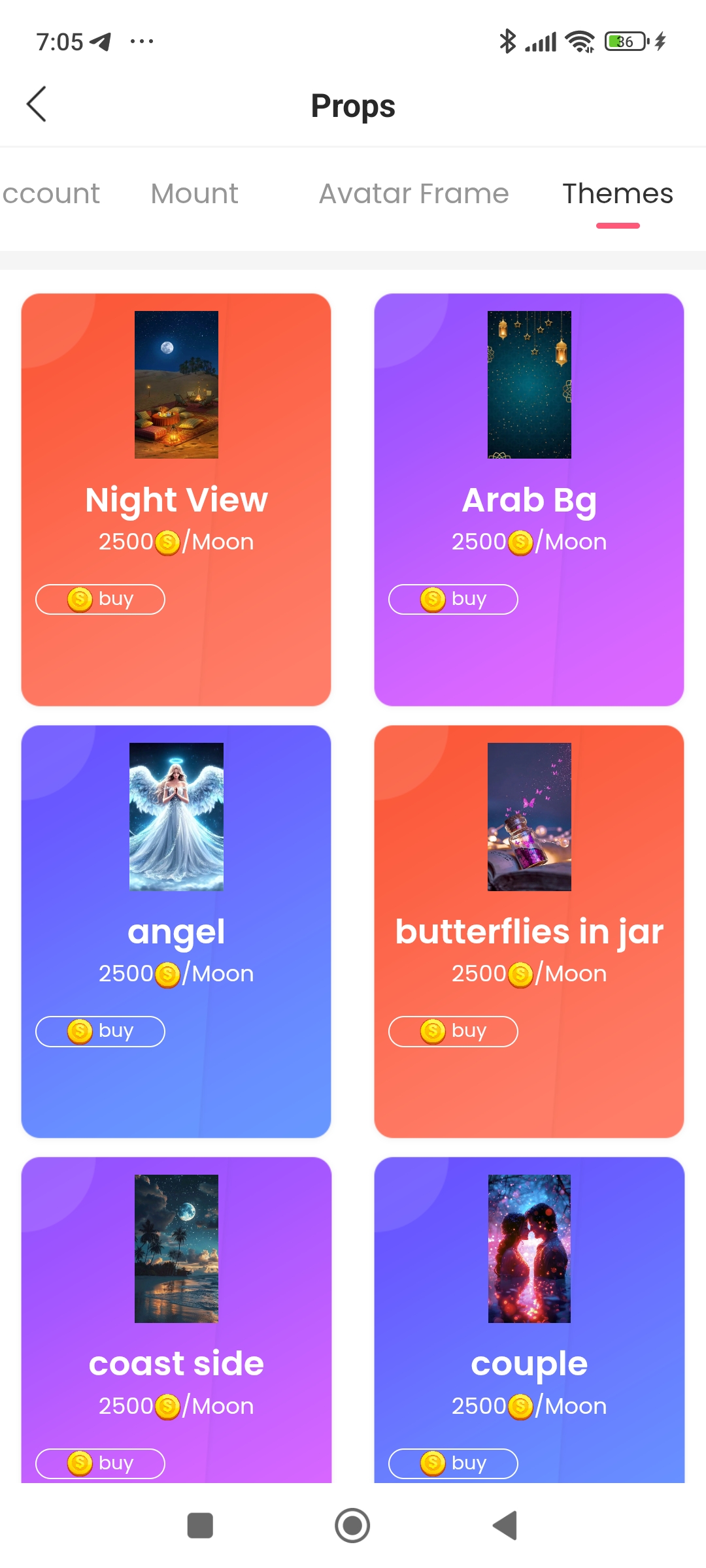View the butterflies in jar theme image
The image size is (706, 1568).
click(529, 817)
